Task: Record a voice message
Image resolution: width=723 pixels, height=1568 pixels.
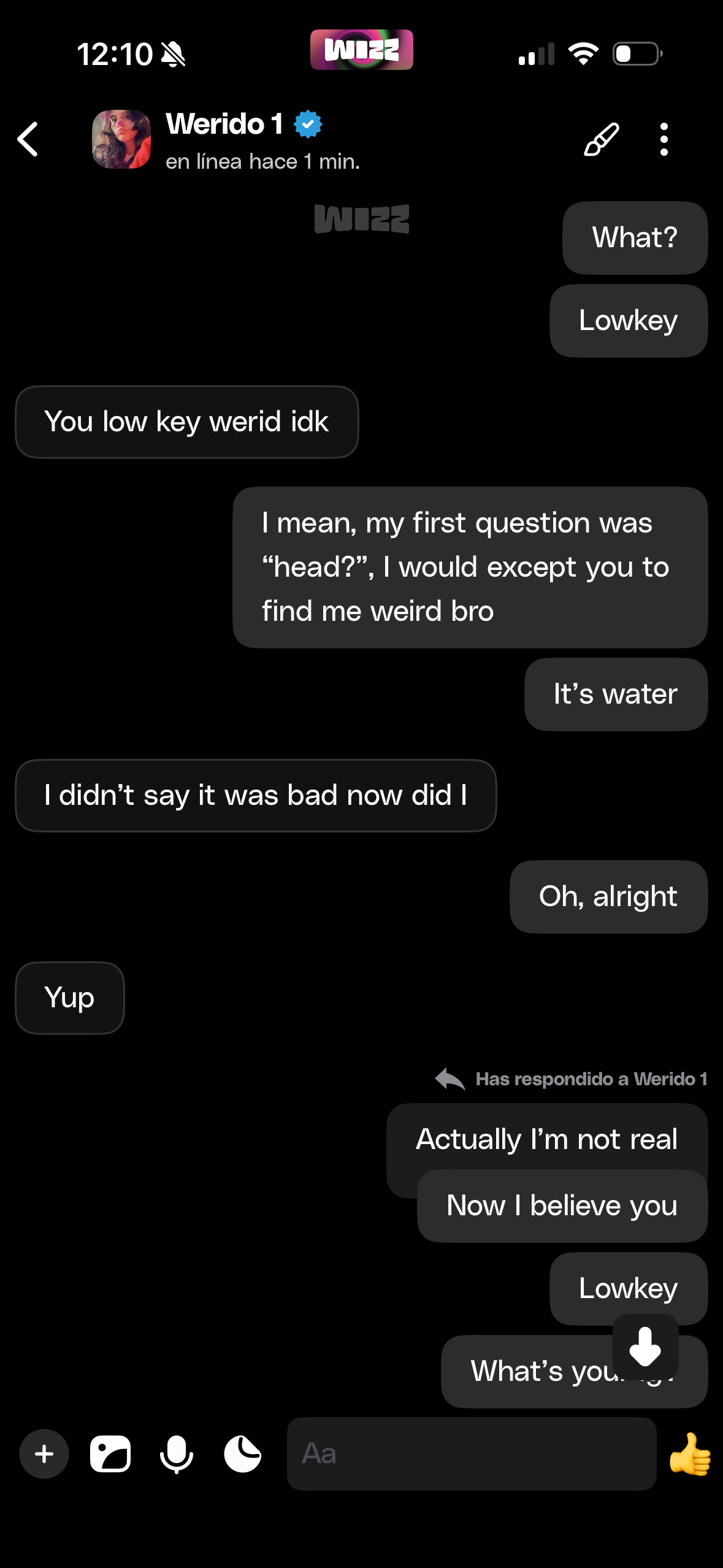Action: coord(177,1453)
